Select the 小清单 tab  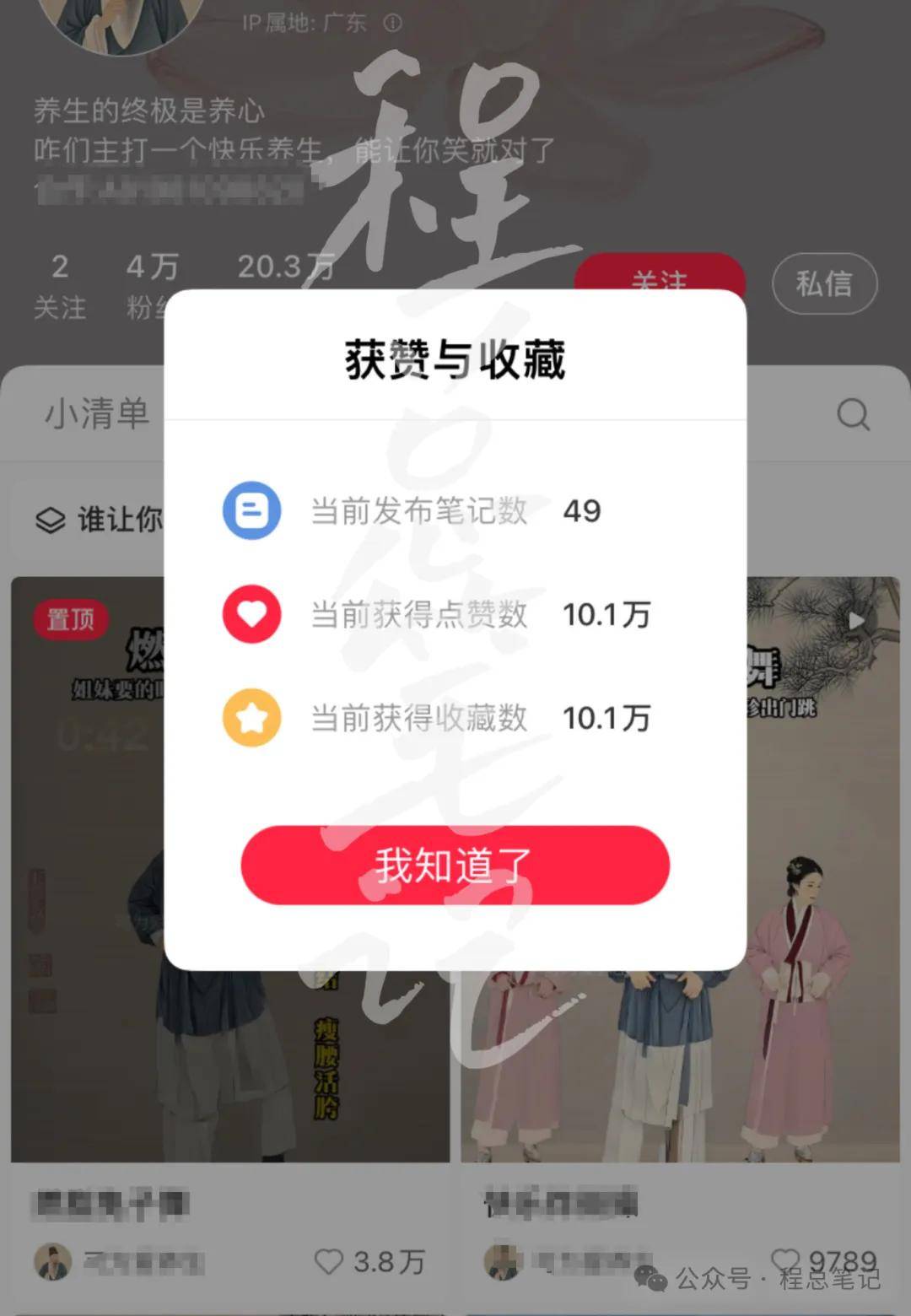pyautogui.click(x=99, y=413)
